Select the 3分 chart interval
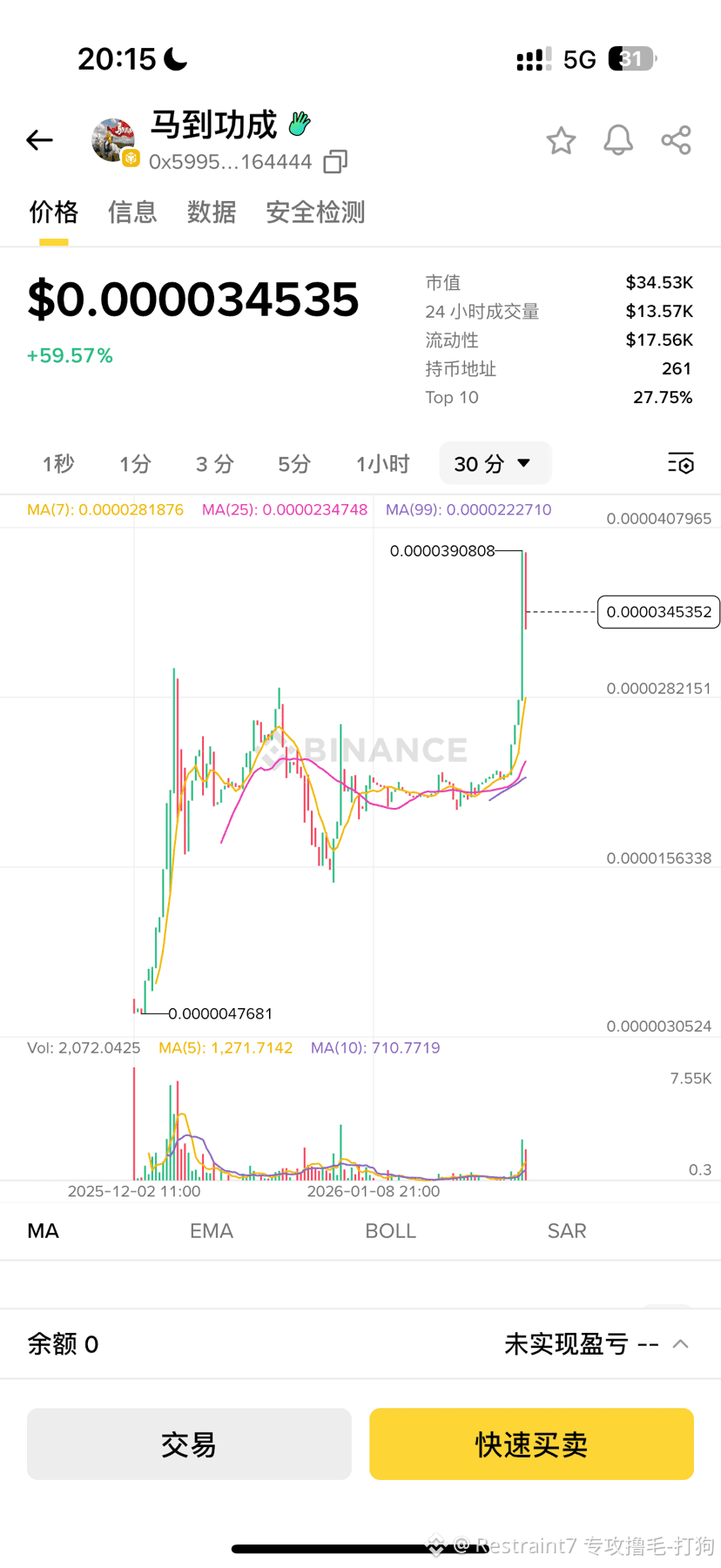 click(x=214, y=464)
